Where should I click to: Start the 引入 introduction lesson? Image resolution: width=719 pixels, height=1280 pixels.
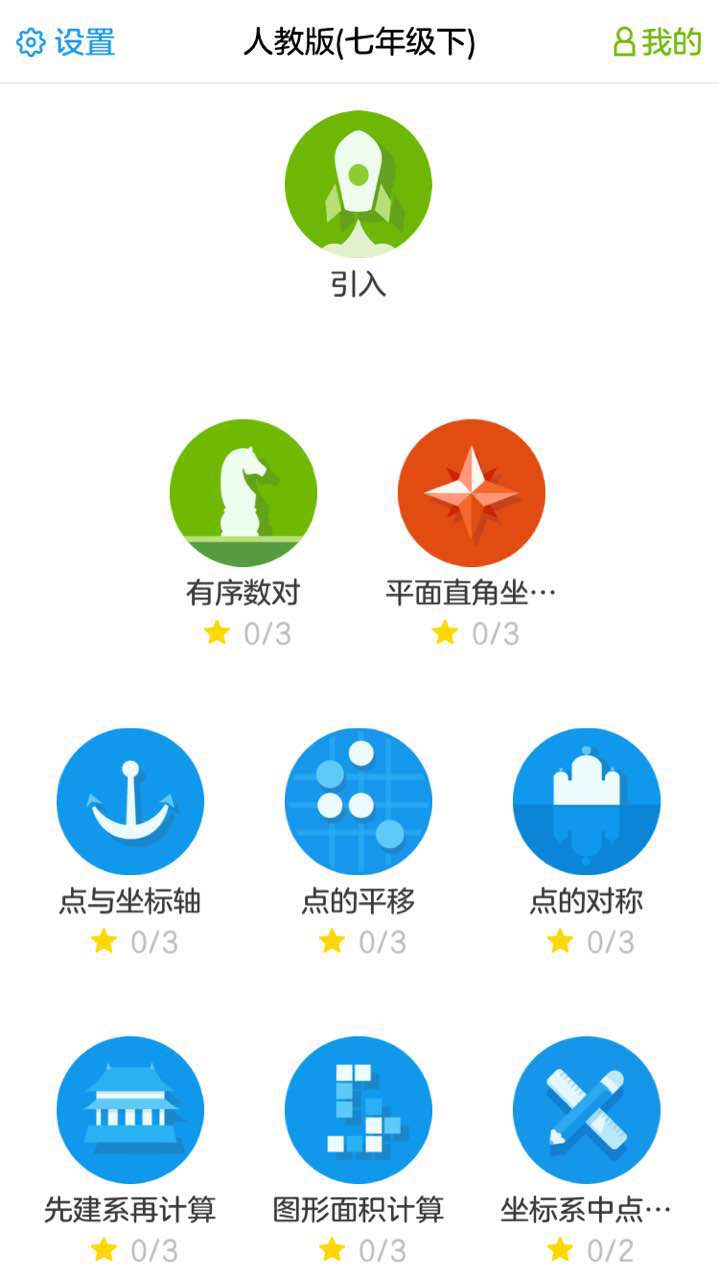358,184
